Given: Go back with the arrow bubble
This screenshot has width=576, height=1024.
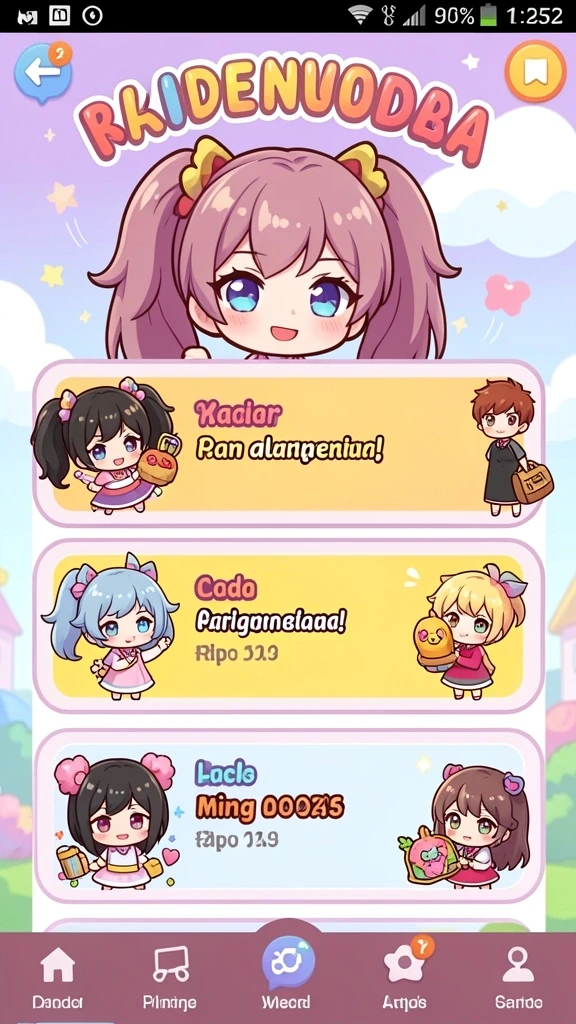Looking at the screenshot, I should click(x=42, y=72).
